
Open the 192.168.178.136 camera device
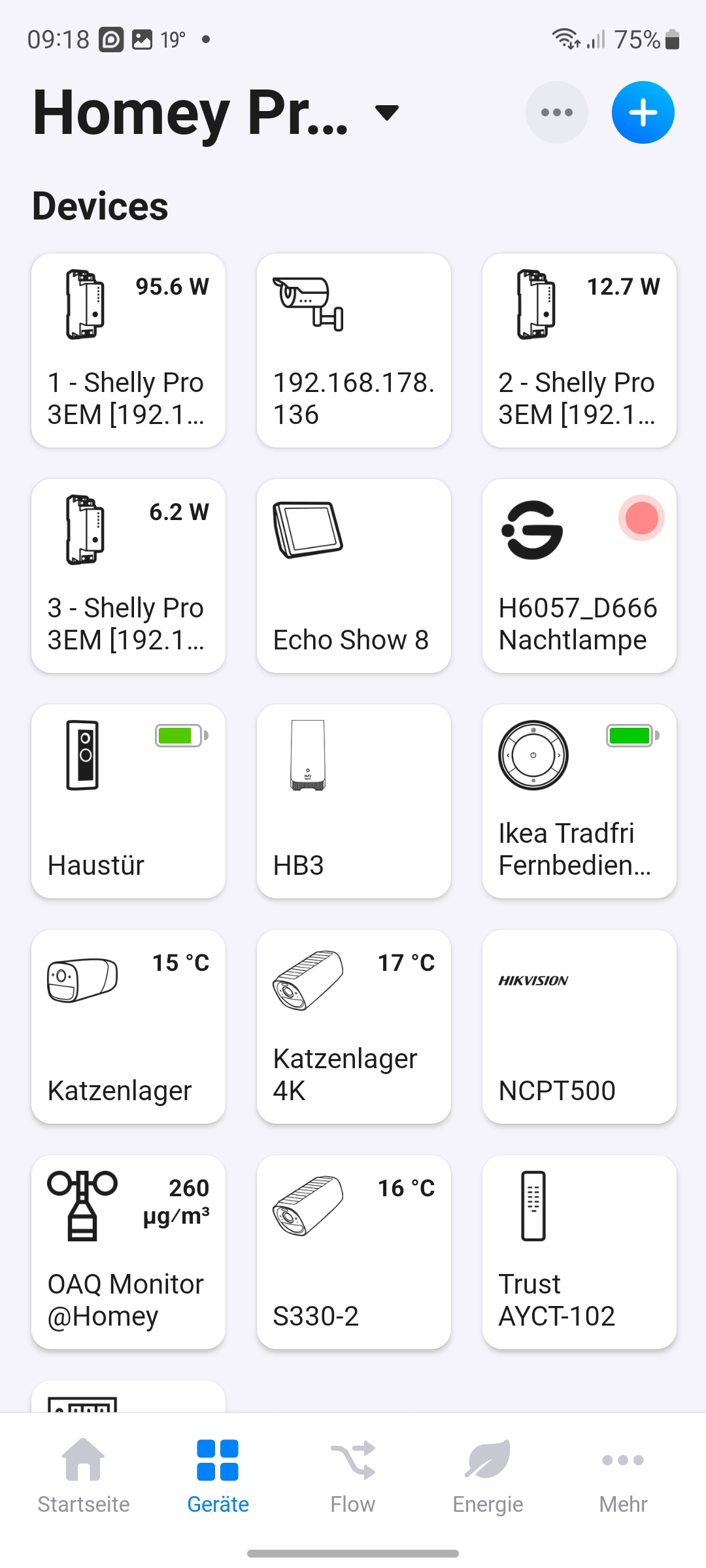(x=354, y=351)
